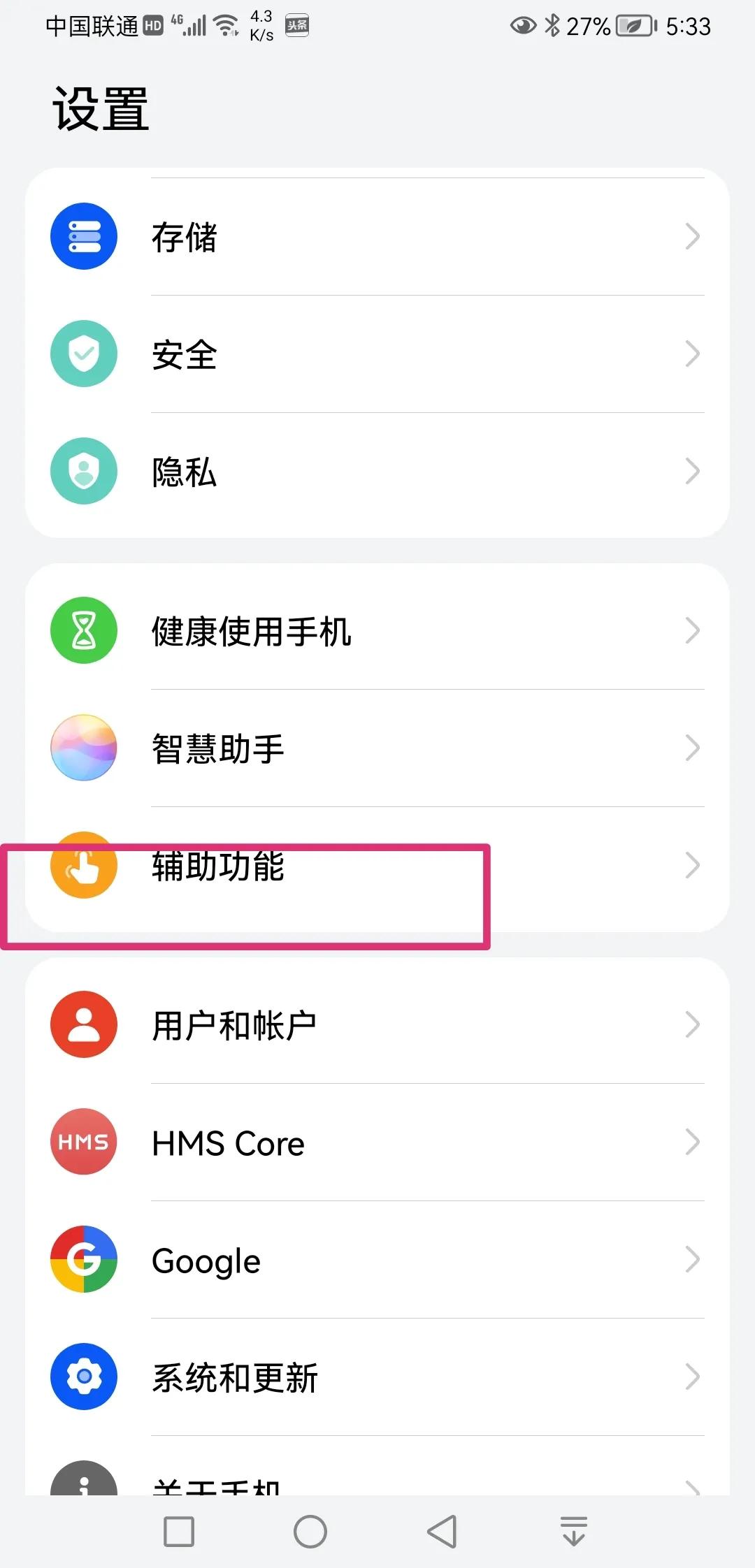
Task: Open HMS Core details via right arrow
Action: [x=692, y=1142]
